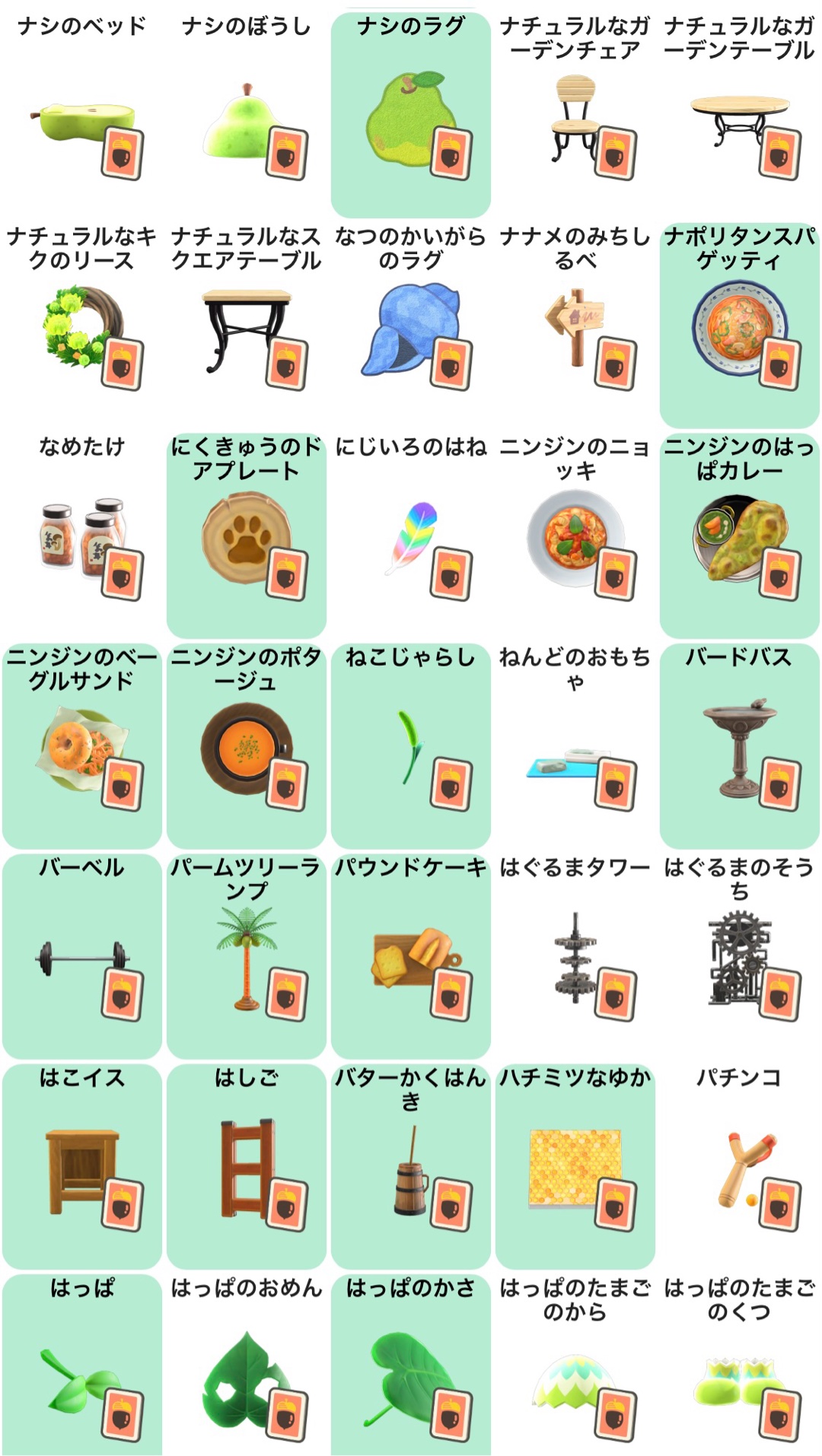Select the ナシのベッド recipe tile
The width and height of the screenshot is (822, 1456).
tap(82, 114)
